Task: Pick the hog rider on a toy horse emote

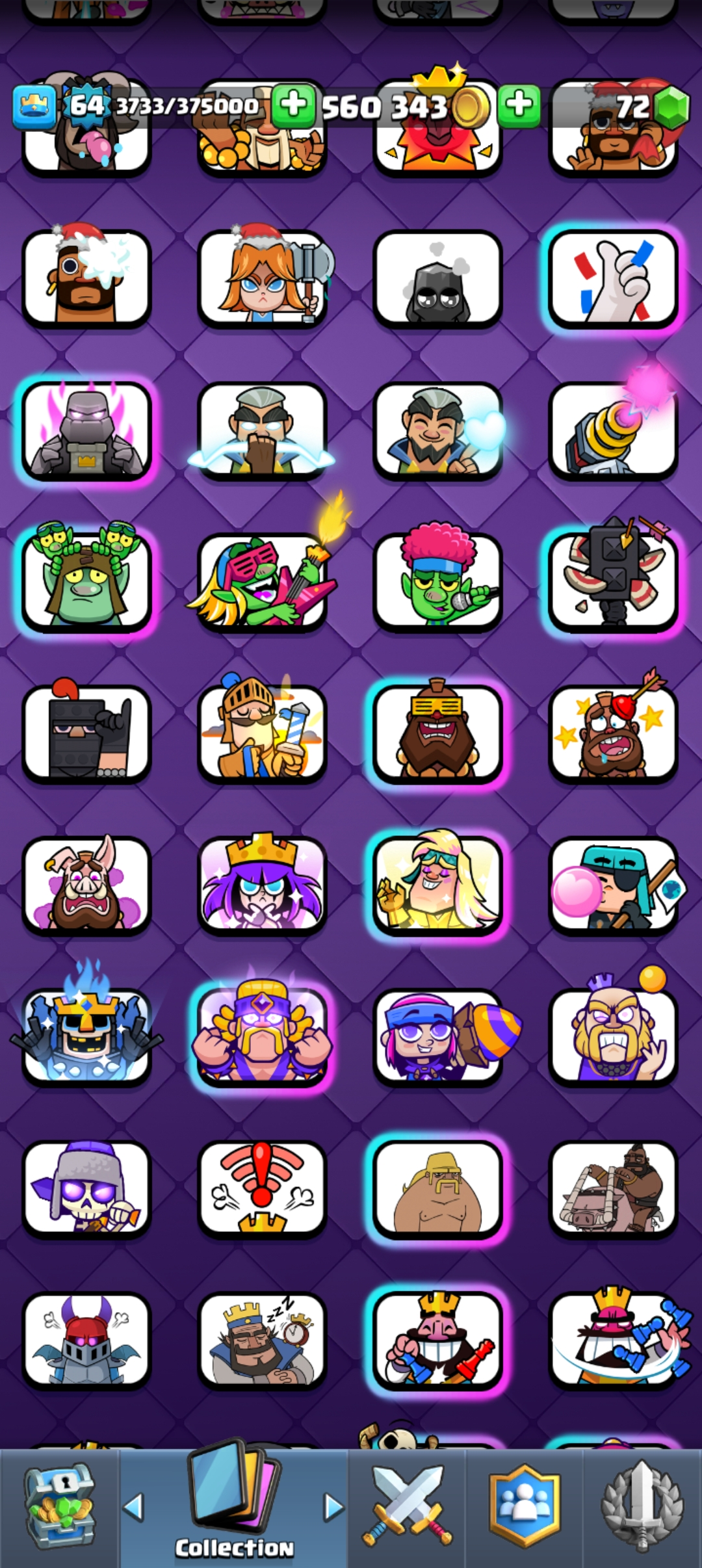Action: click(x=613, y=1188)
